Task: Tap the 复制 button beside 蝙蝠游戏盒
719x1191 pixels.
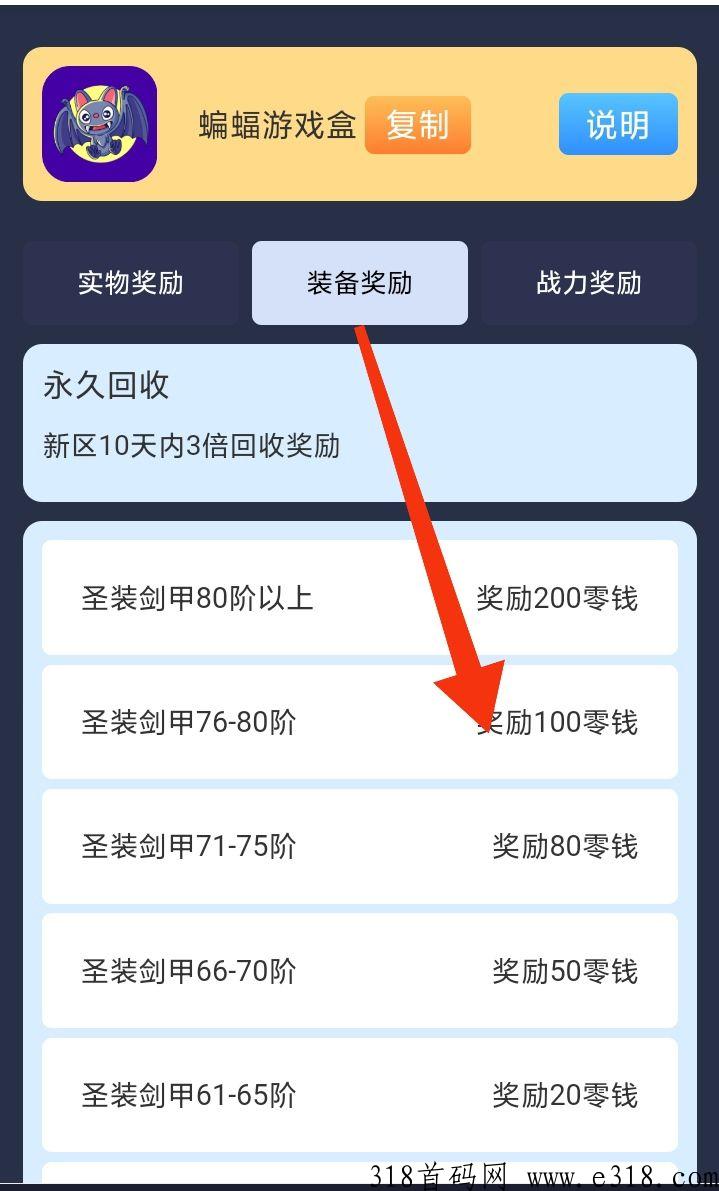Action: point(418,125)
